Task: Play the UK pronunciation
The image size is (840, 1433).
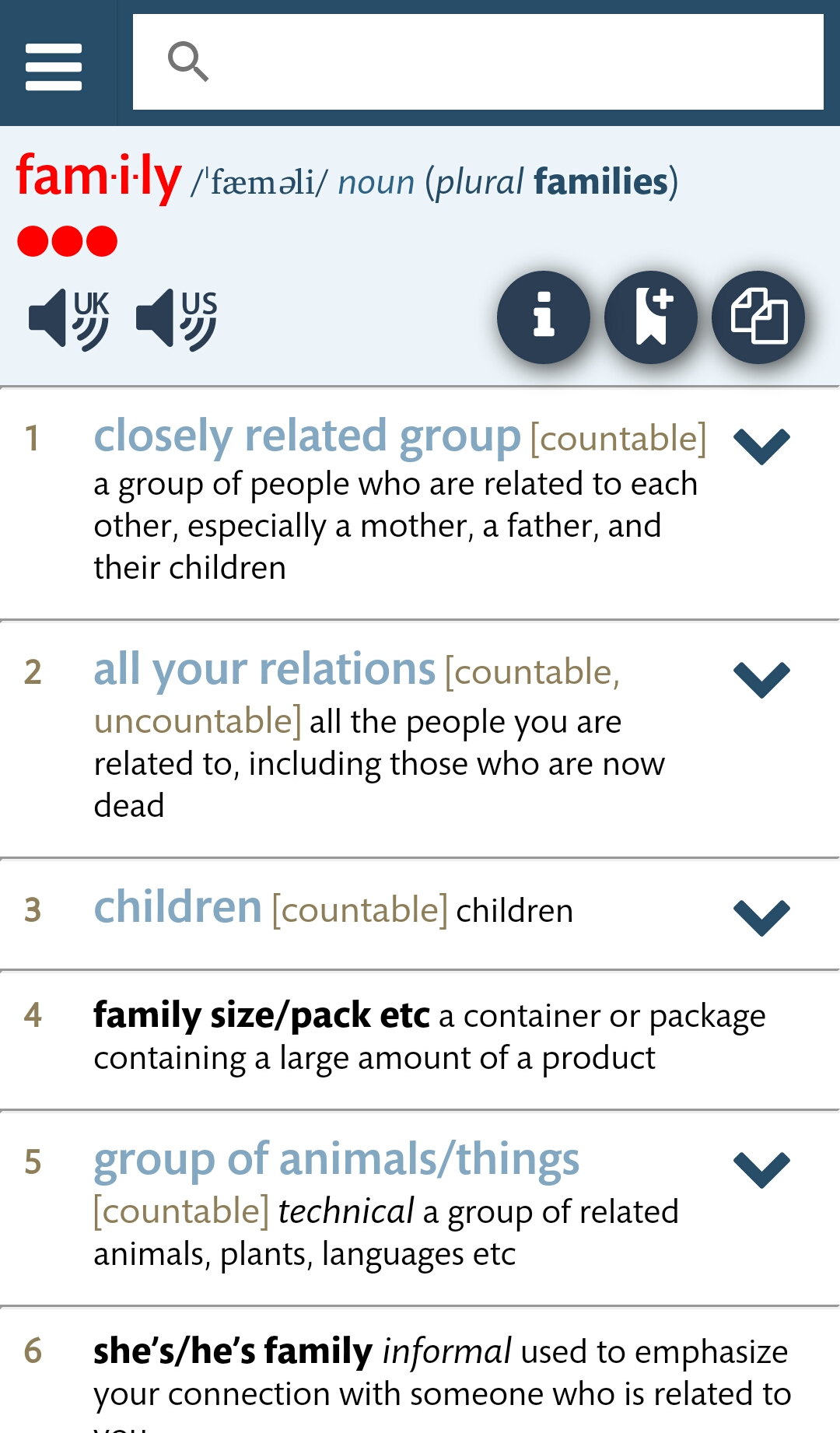Action: pyautogui.click(x=69, y=319)
